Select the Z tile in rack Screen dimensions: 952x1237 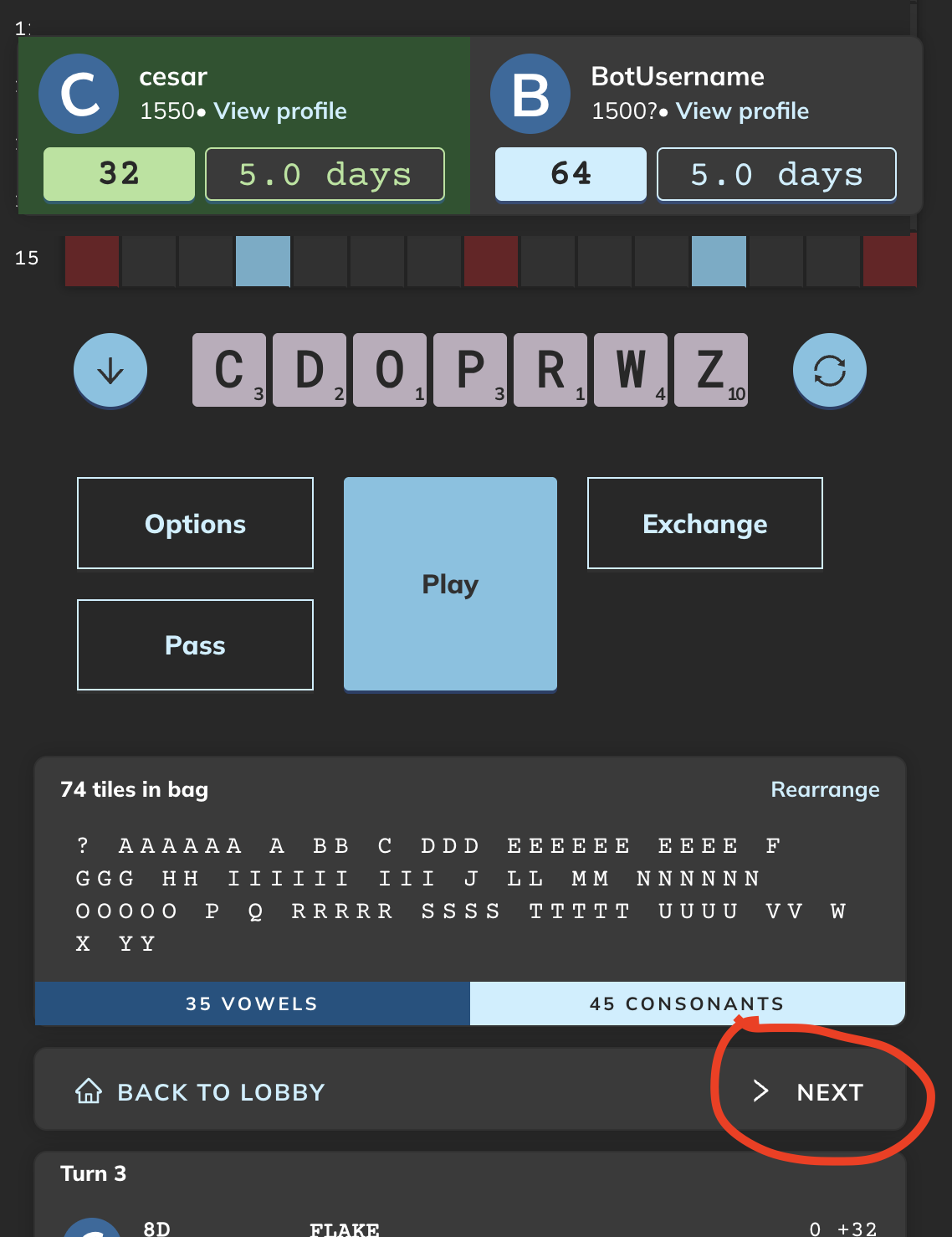point(711,370)
